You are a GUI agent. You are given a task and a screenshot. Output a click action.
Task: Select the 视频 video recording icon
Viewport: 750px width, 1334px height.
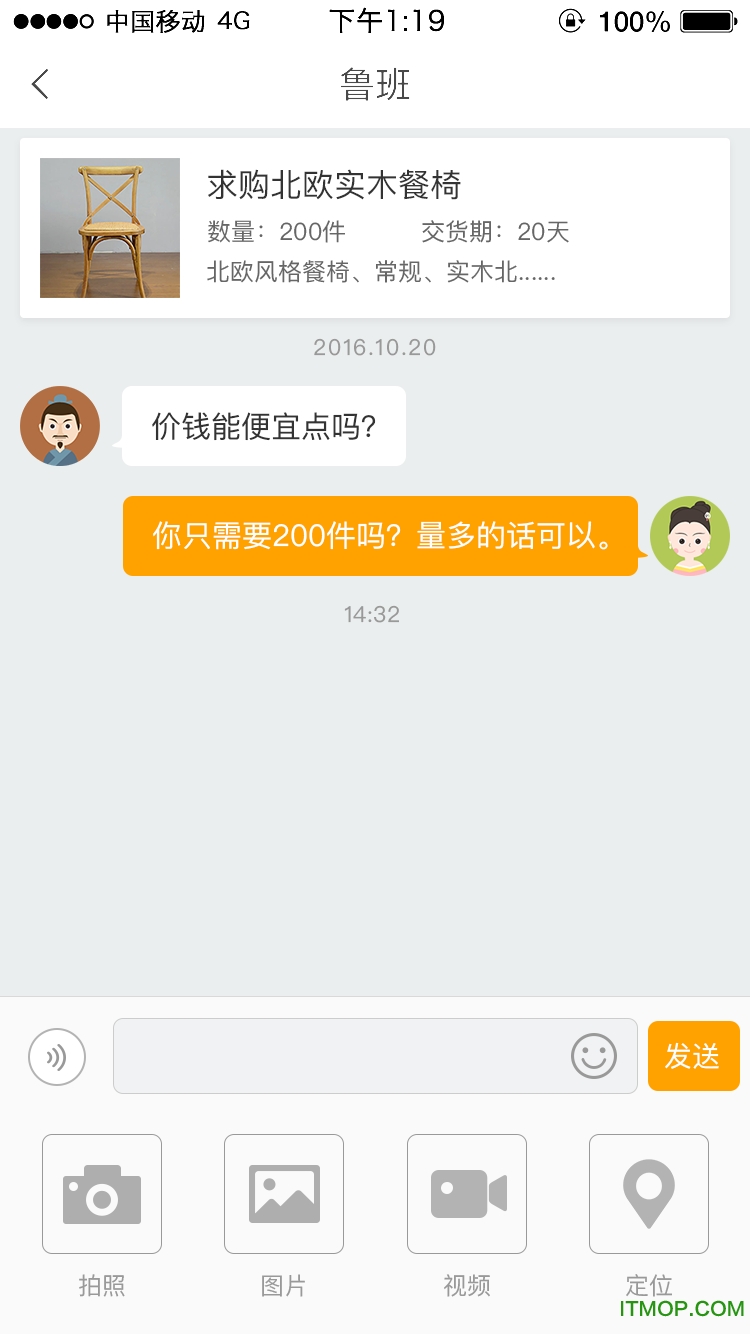[x=466, y=1193]
